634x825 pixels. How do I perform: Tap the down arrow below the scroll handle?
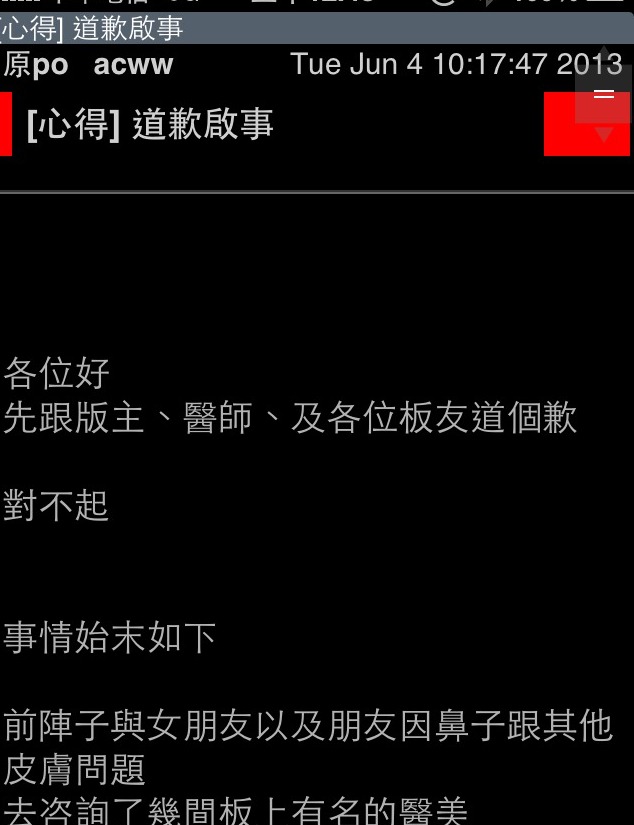[603, 134]
